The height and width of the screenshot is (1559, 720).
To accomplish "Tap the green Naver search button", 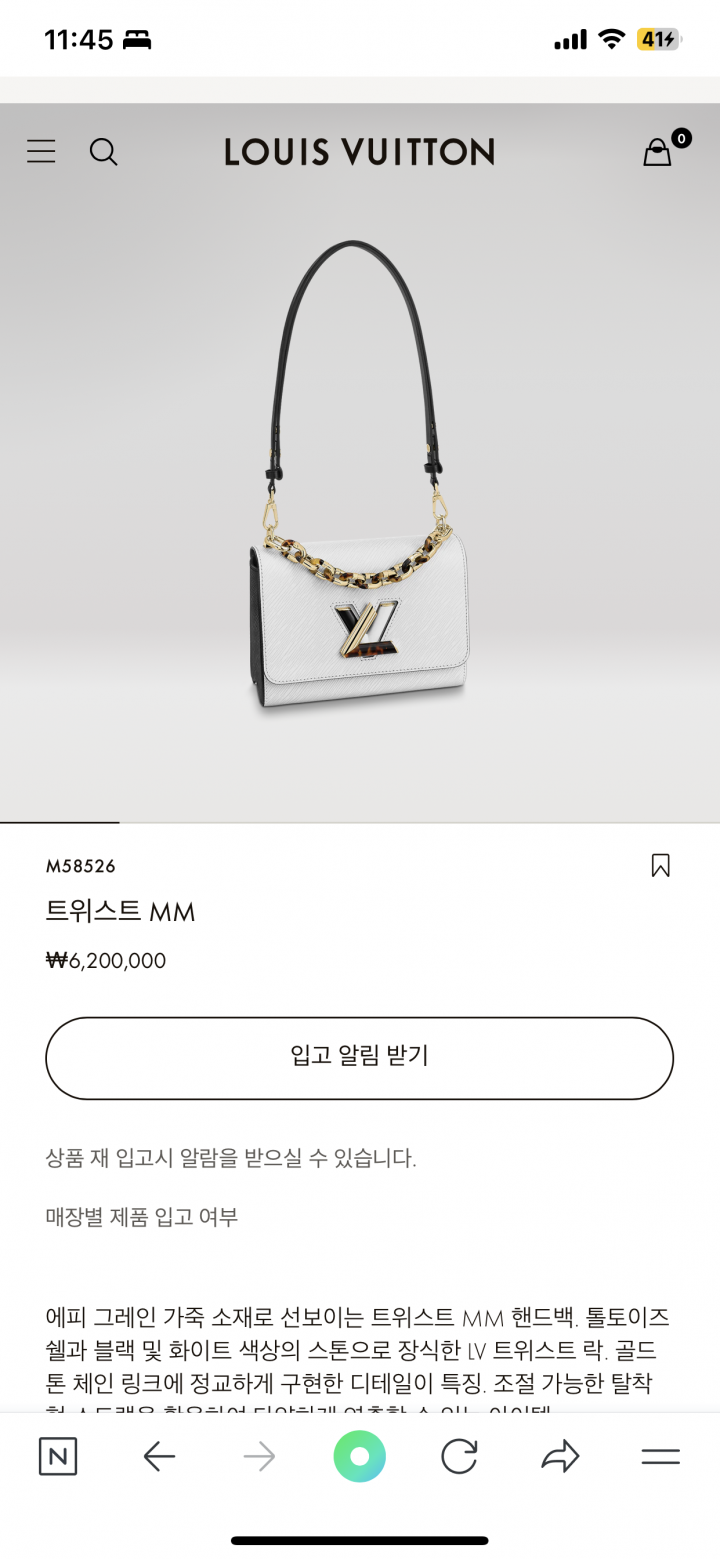I will [359, 1456].
